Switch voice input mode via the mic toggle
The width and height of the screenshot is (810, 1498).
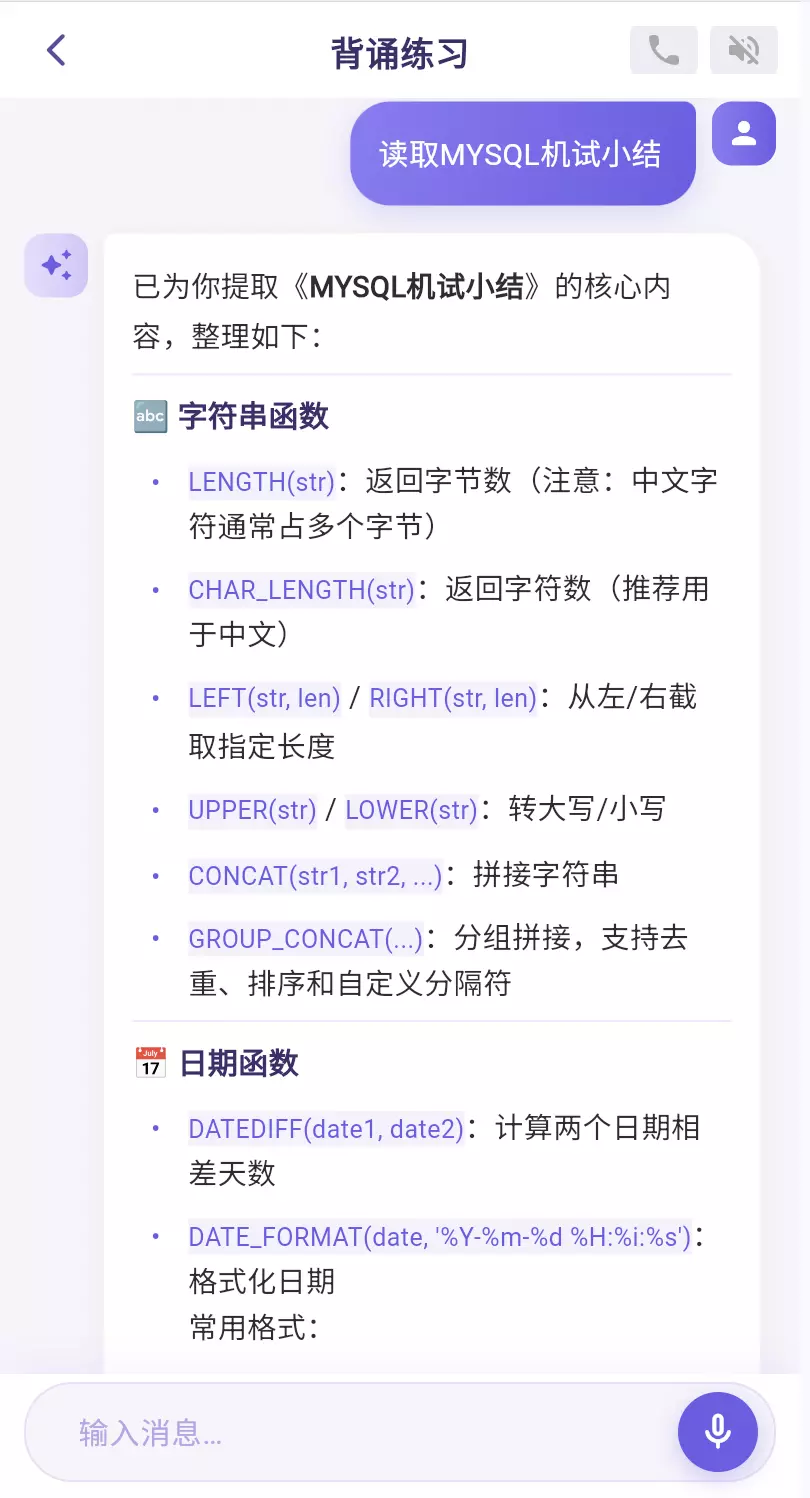pyautogui.click(x=718, y=1431)
